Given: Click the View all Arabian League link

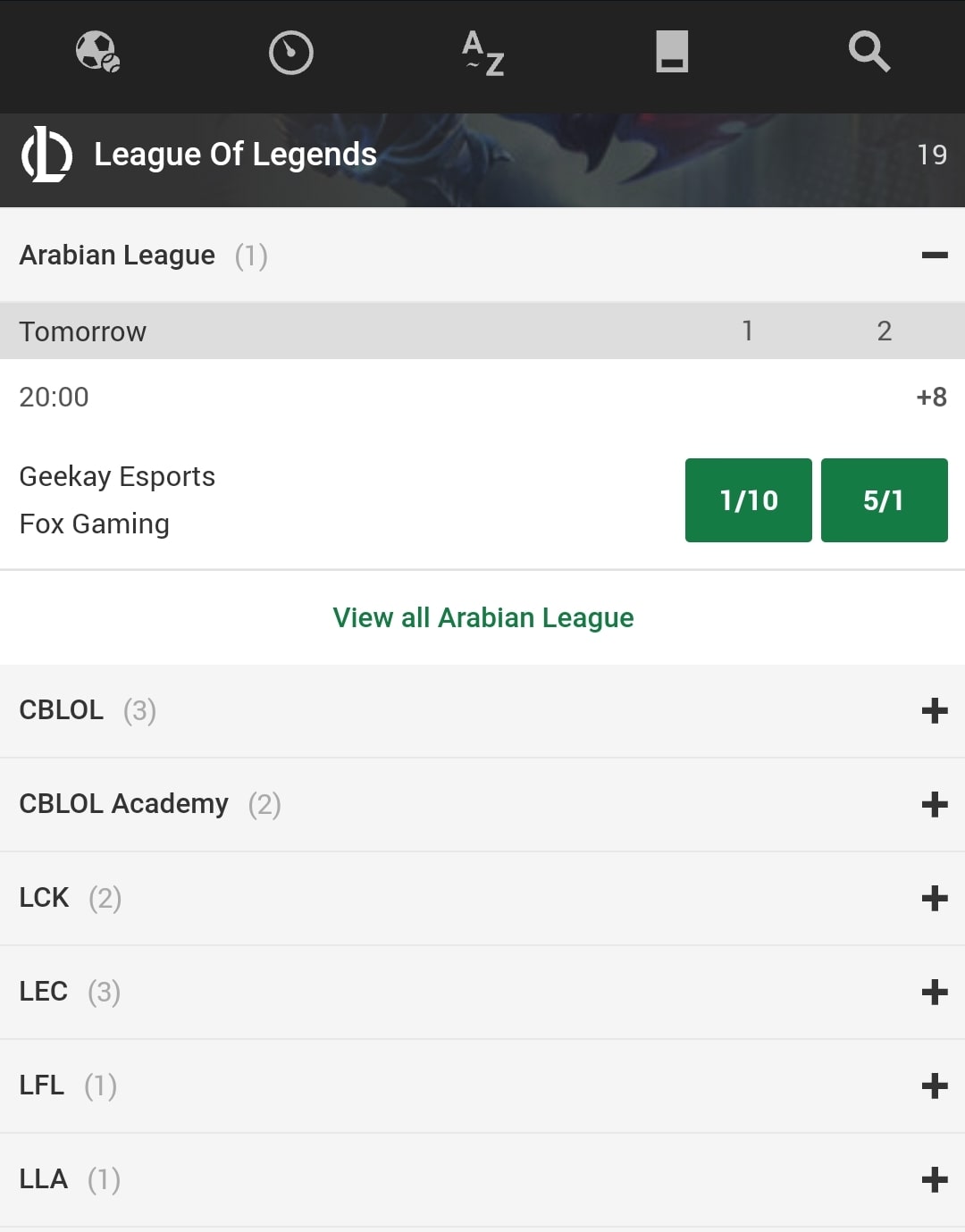Looking at the screenshot, I should [x=482, y=617].
